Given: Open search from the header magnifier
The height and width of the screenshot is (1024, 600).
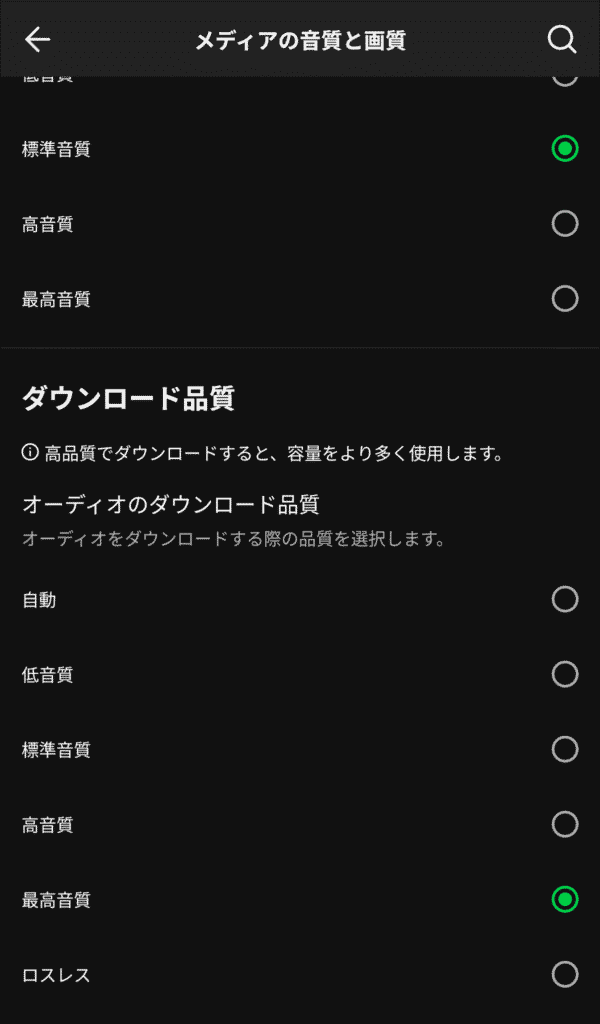Looking at the screenshot, I should (562, 40).
